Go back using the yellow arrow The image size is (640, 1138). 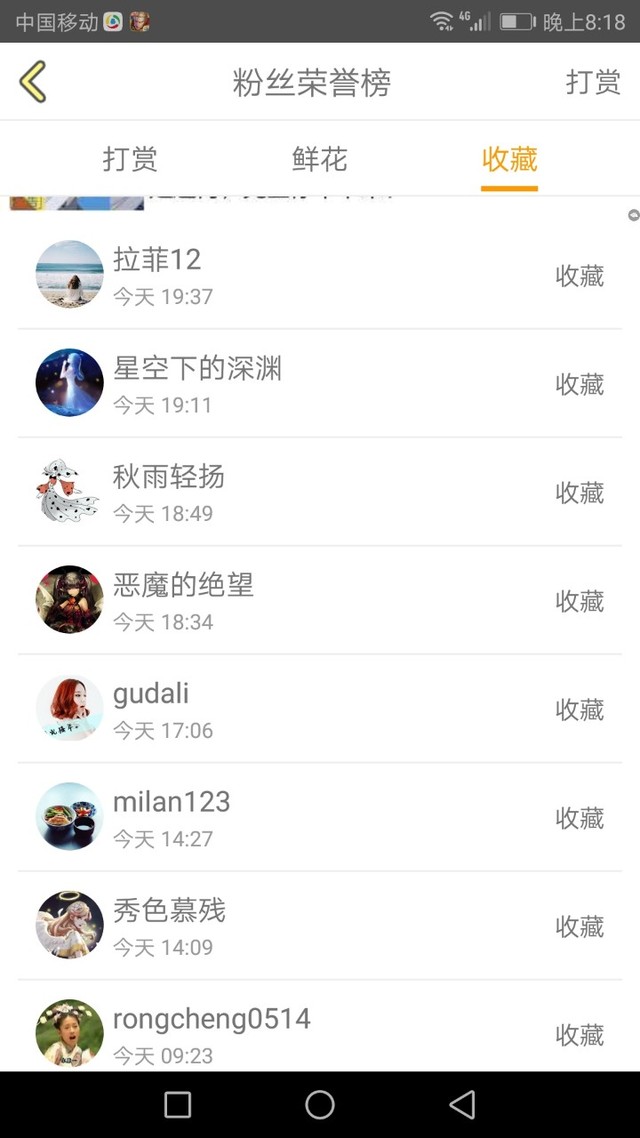pos(33,81)
